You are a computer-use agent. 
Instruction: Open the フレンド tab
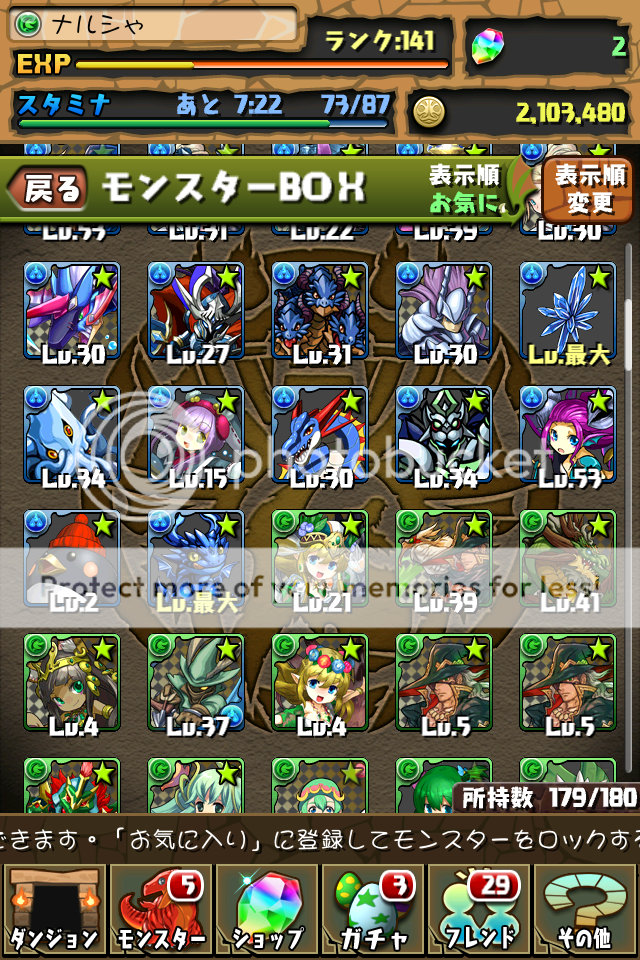tap(479, 908)
